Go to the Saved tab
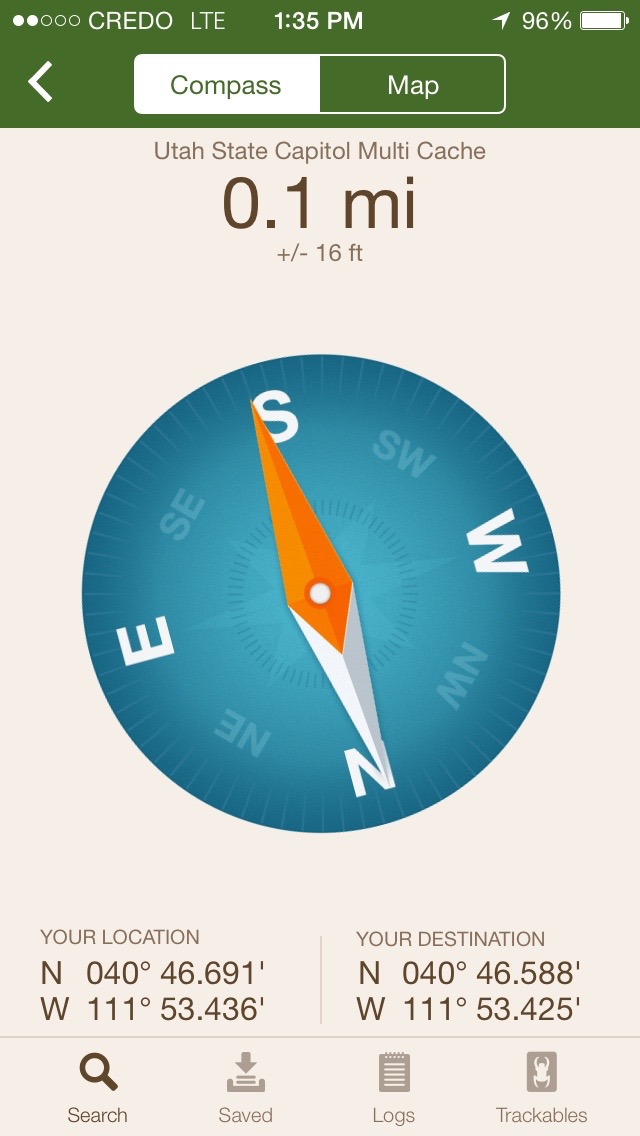 click(x=245, y=1087)
